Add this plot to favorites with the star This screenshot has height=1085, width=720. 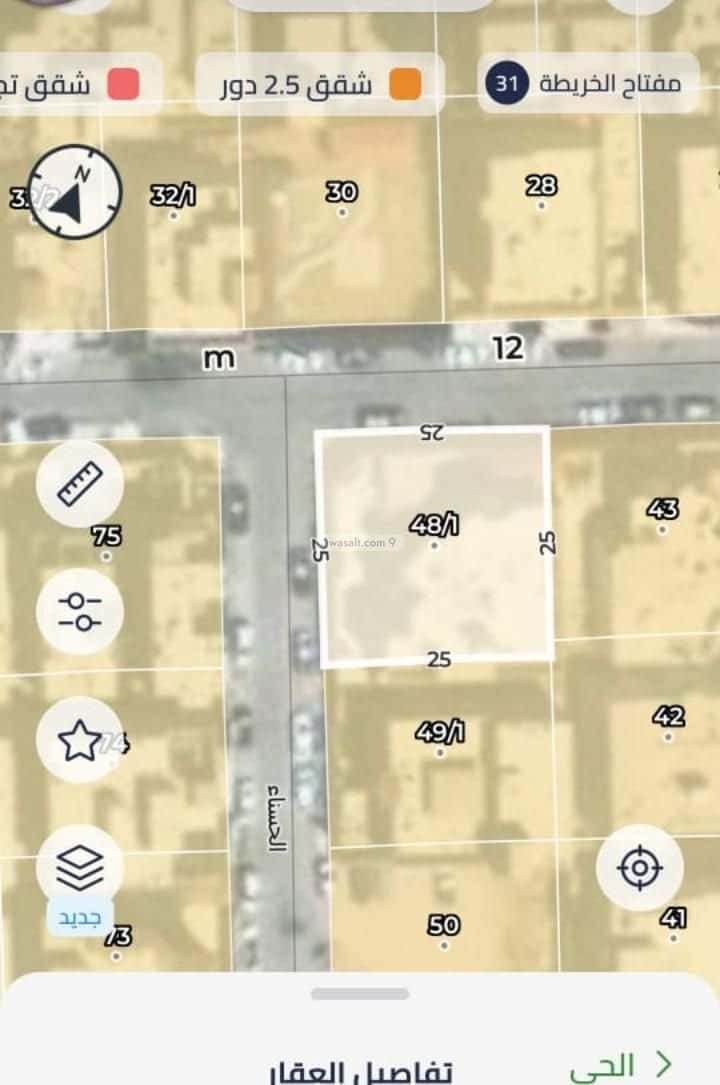(x=80, y=740)
